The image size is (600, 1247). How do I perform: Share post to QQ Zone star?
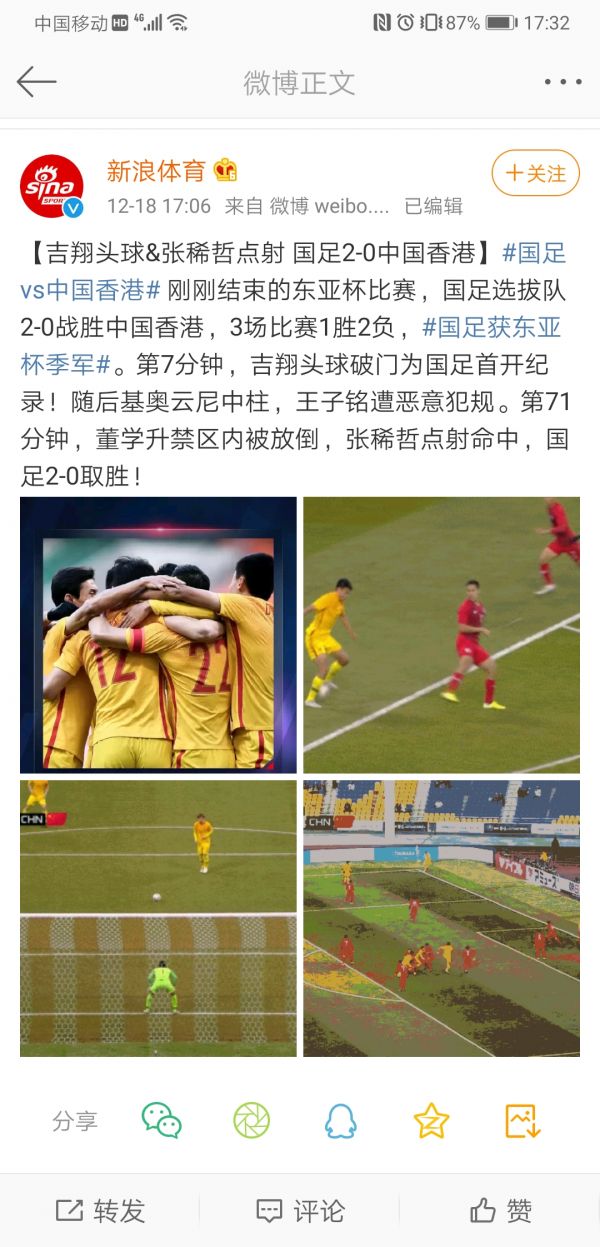point(431,1120)
